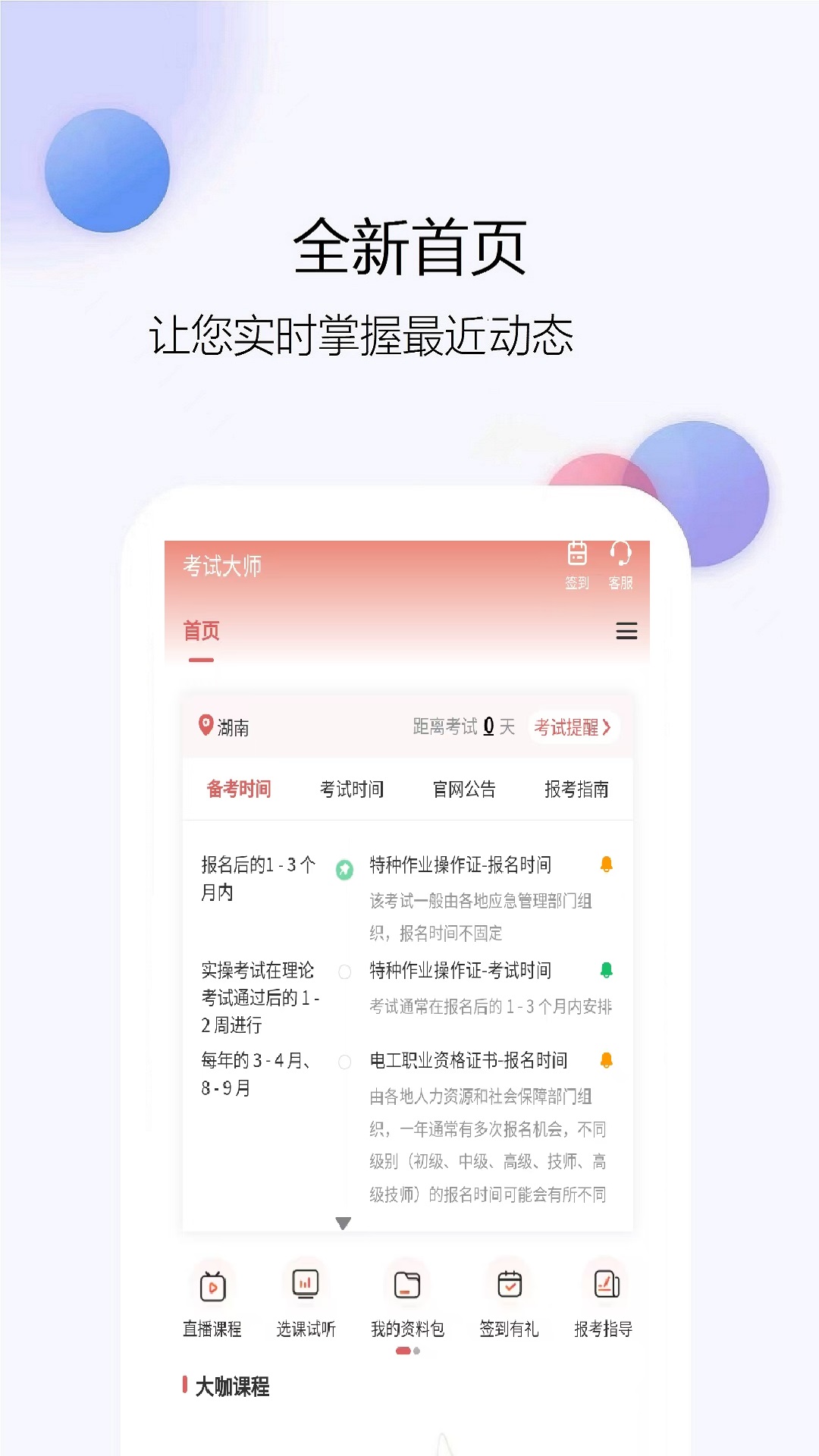The image size is (819, 1456).
Task: Switch to the 官网公告 tab
Action: pos(464,789)
